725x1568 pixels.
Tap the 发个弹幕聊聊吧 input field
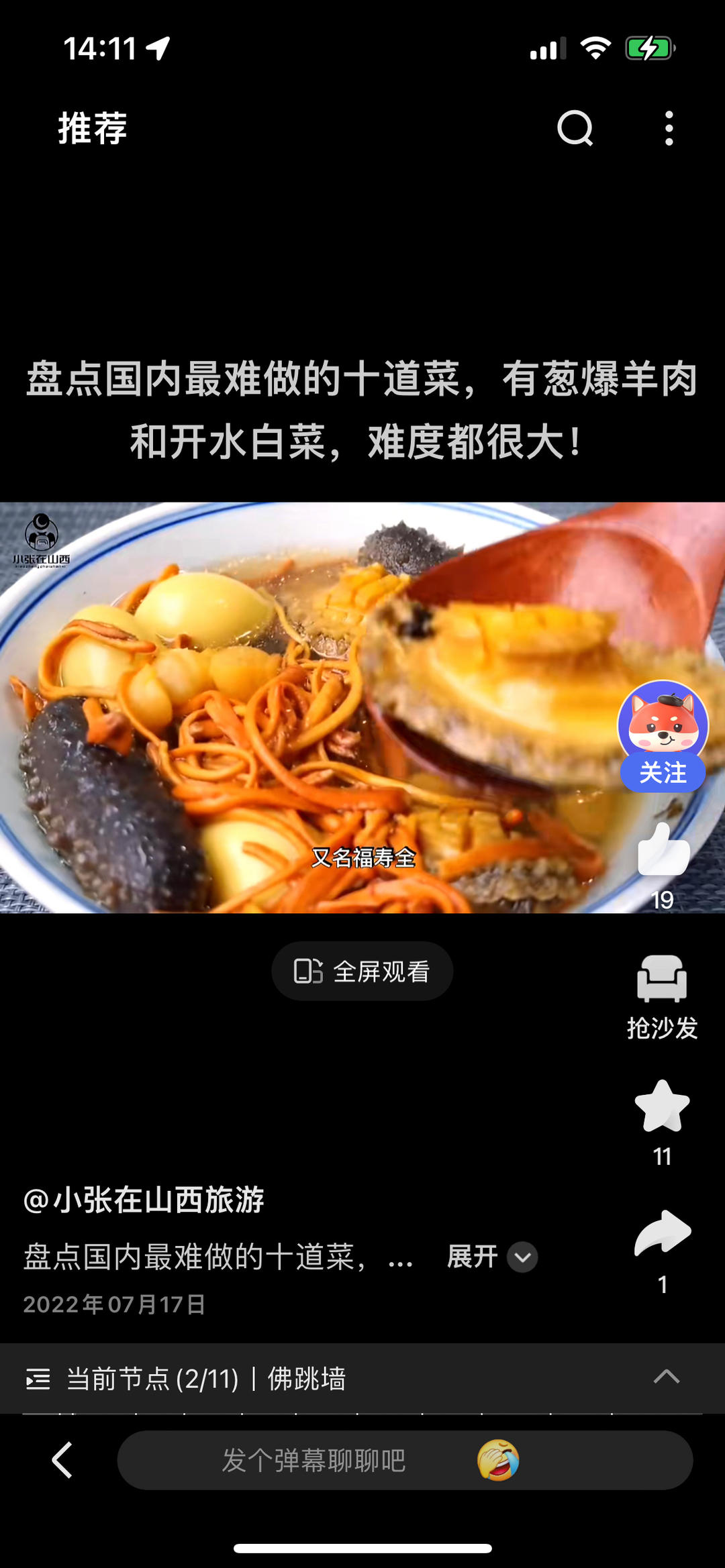(314, 1460)
